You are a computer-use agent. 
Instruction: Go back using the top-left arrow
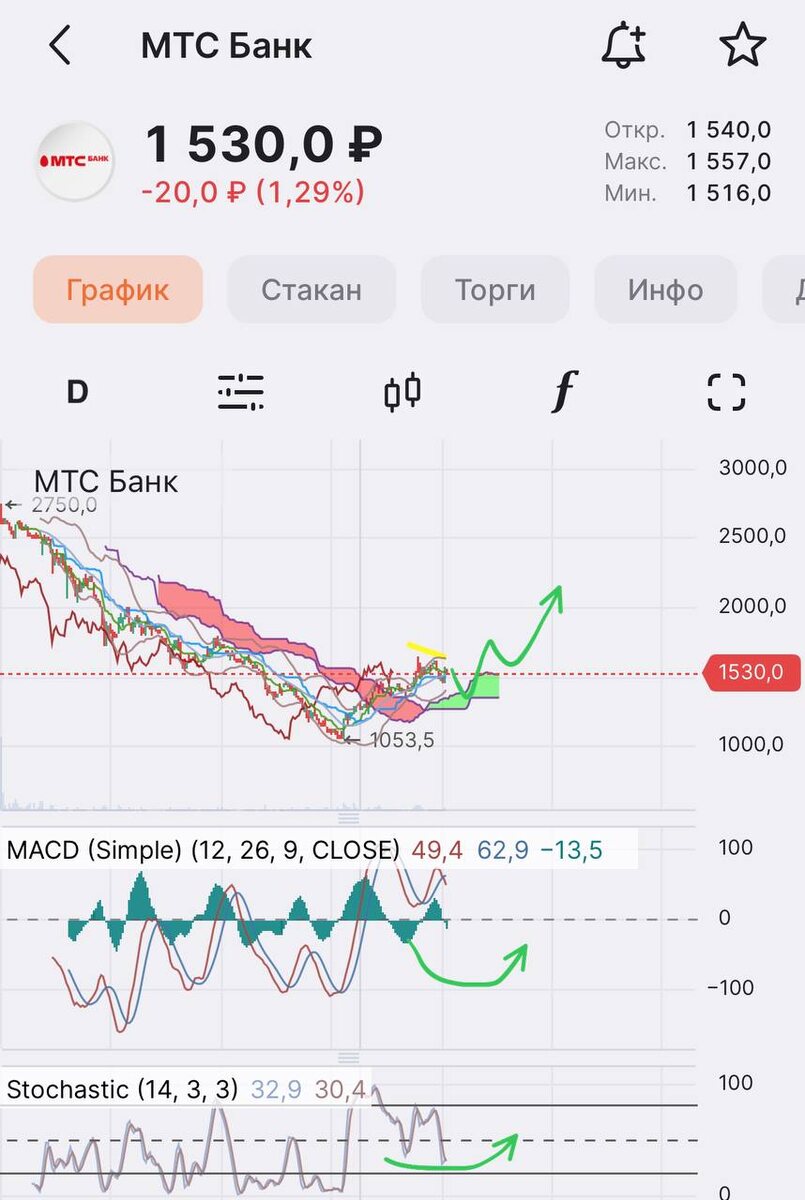point(60,46)
